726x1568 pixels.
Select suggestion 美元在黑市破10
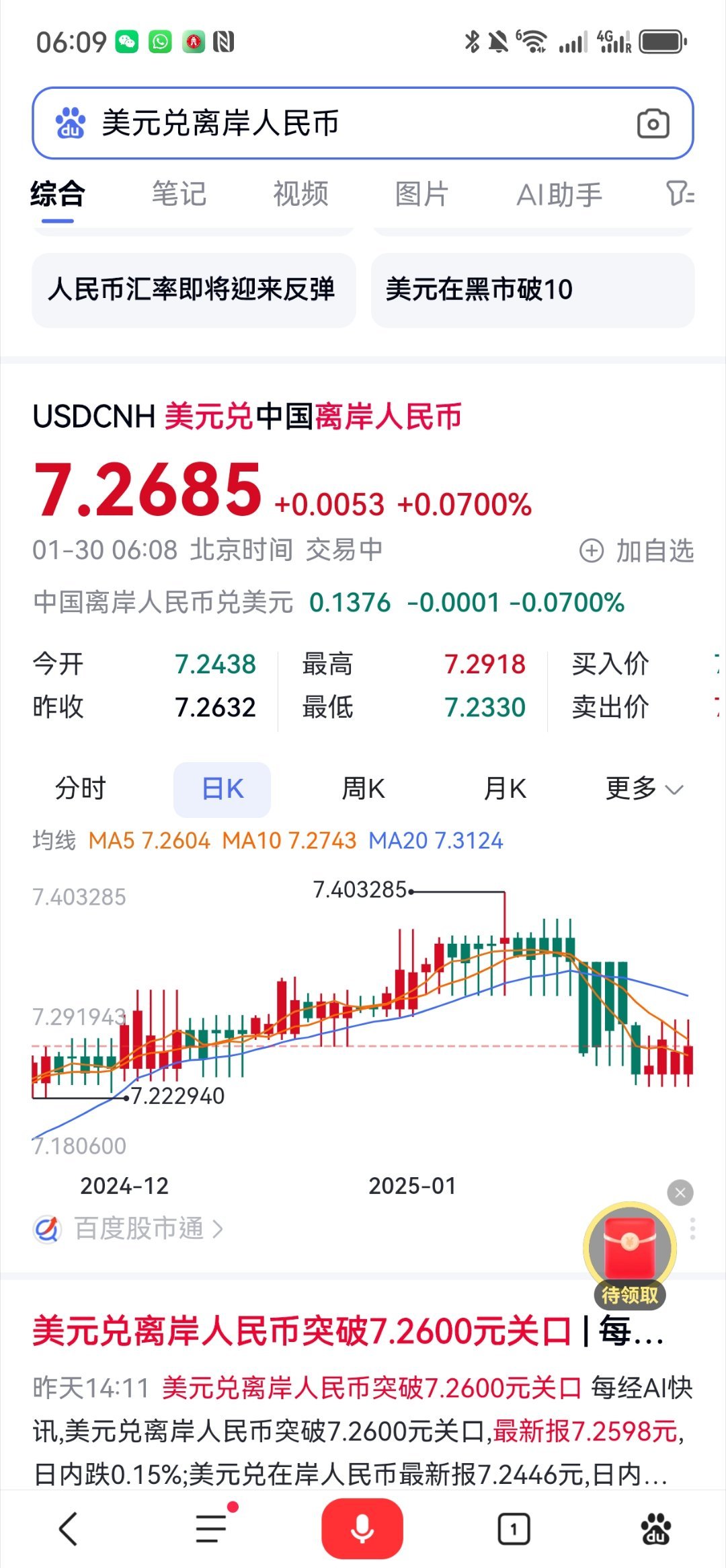click(x=532, y=290)
